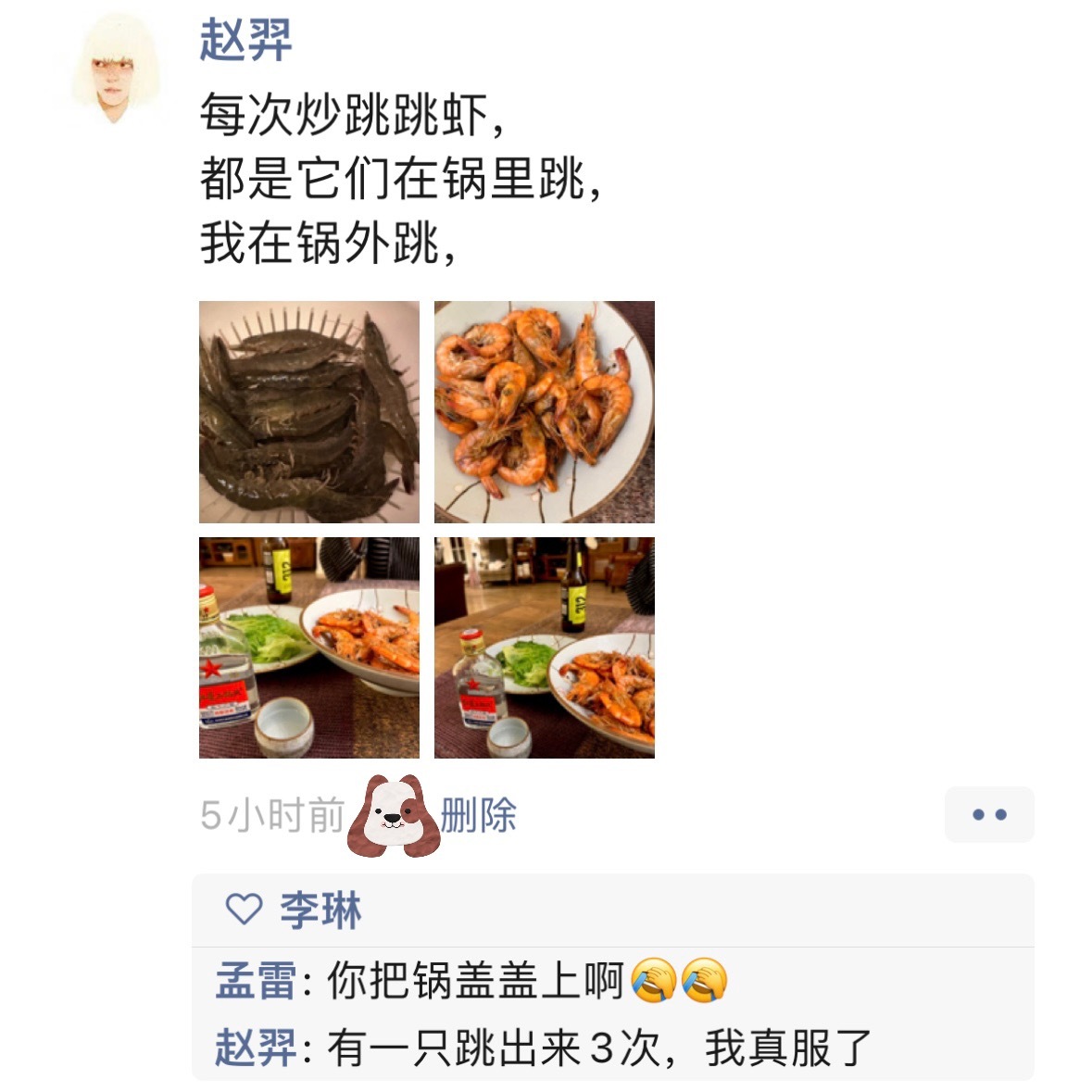Image resolution: width=1092 pixels, height=1092 pixels.
Task: View the cooked shrimp on plate photo
Action: click(x=545, y=411)
